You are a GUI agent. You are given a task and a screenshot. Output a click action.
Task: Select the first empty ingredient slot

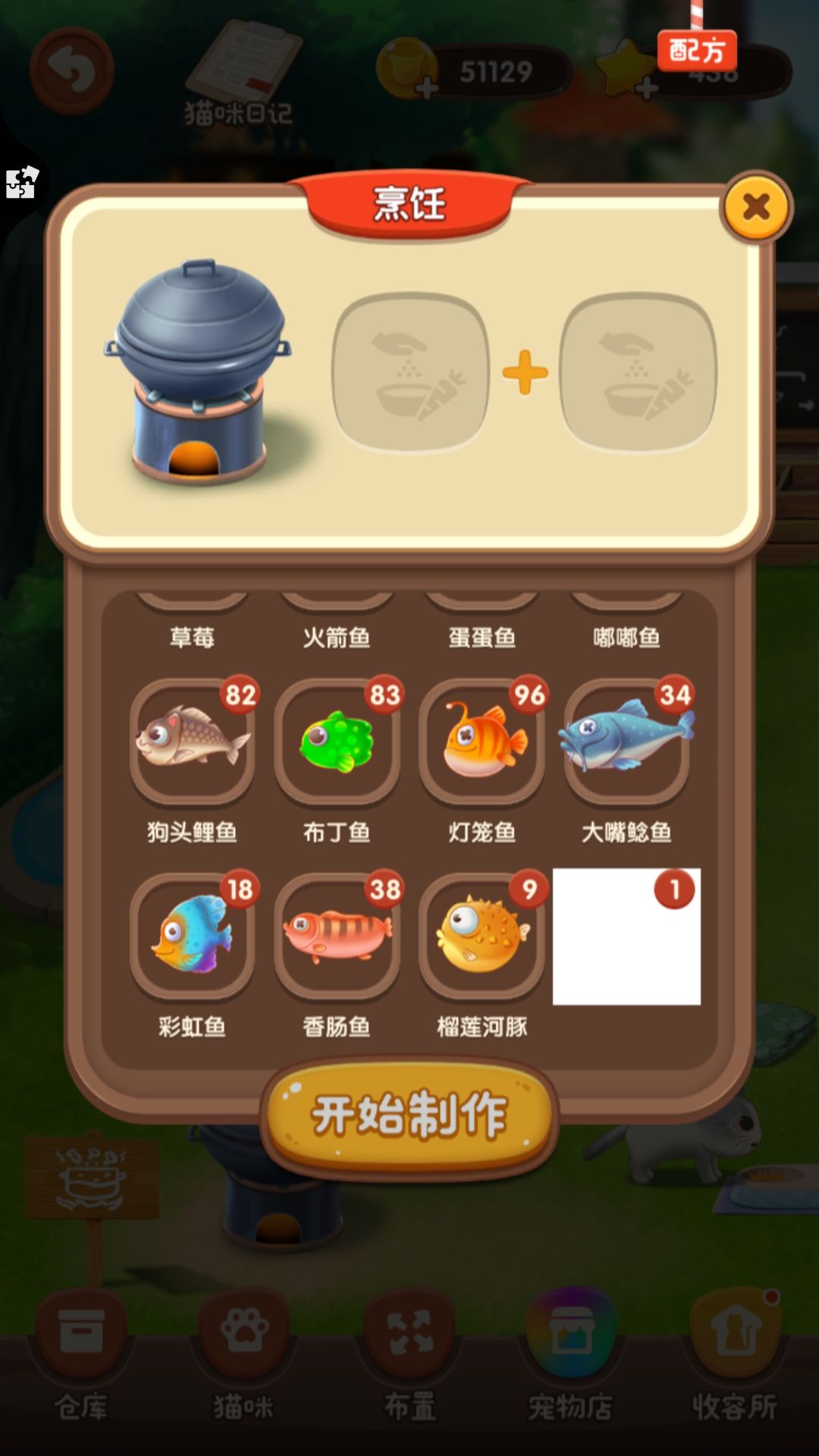click(x=409, y=372)
